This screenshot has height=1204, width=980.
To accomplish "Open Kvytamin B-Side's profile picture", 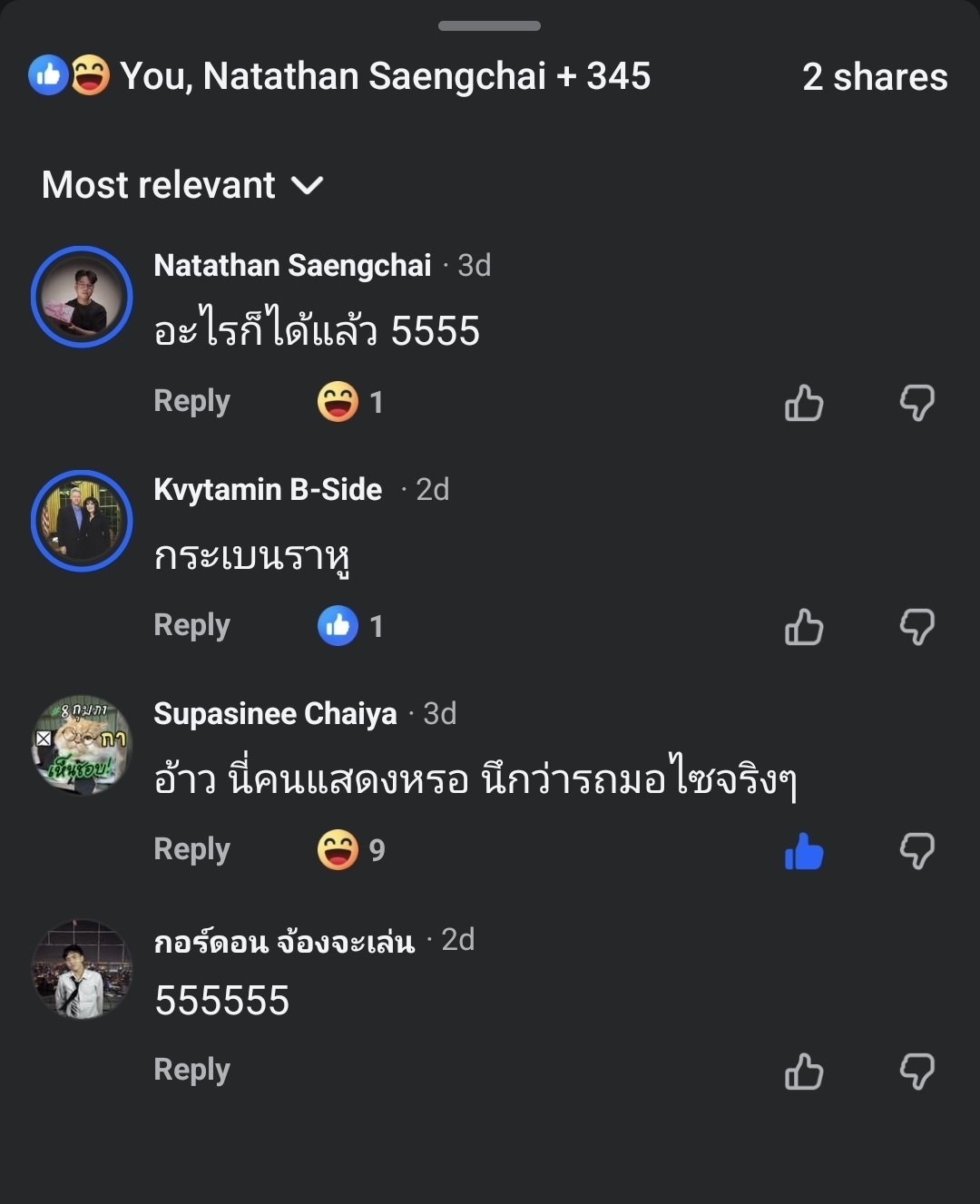I will pos(82,521).
